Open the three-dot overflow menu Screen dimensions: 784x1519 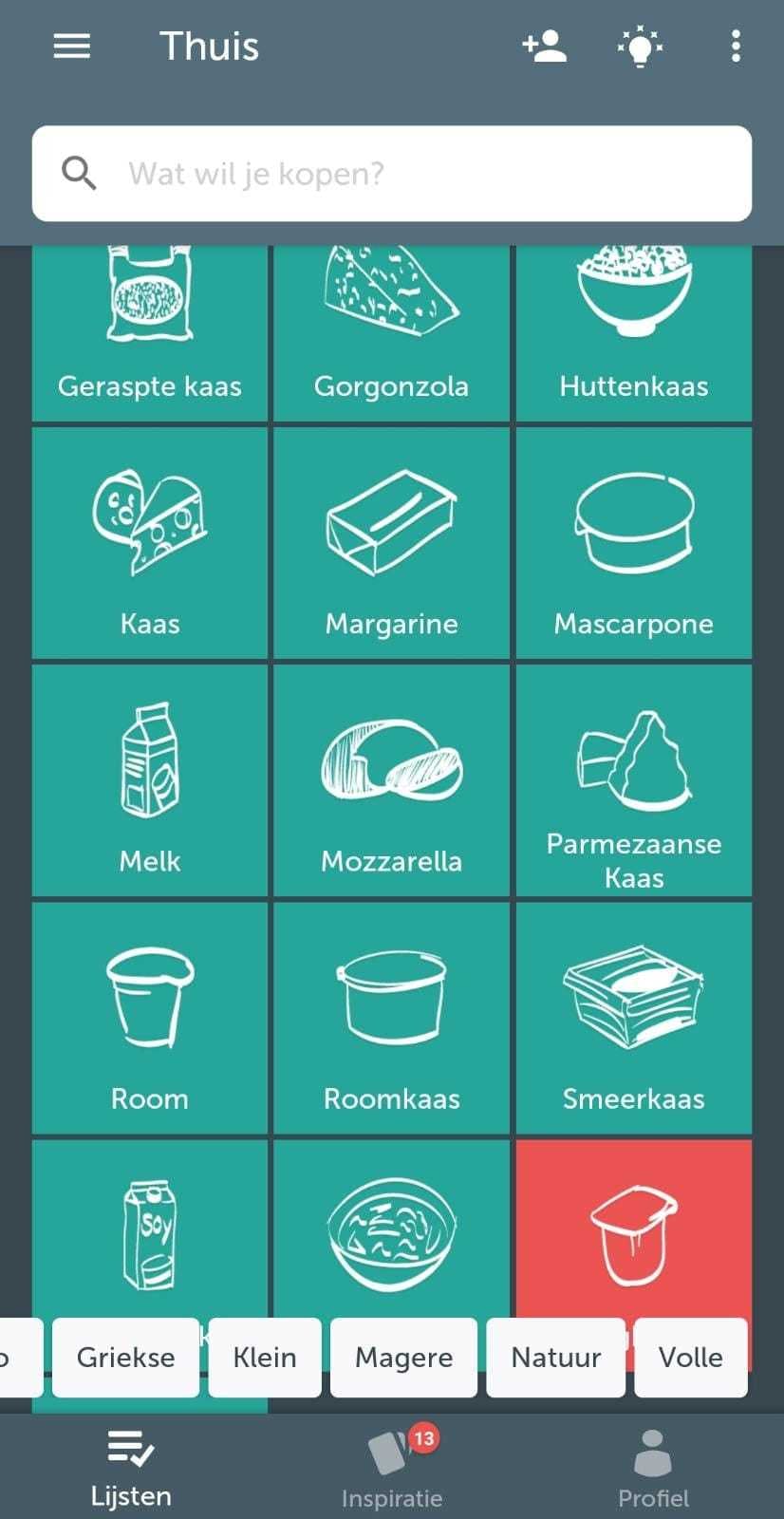coord(736,46)
